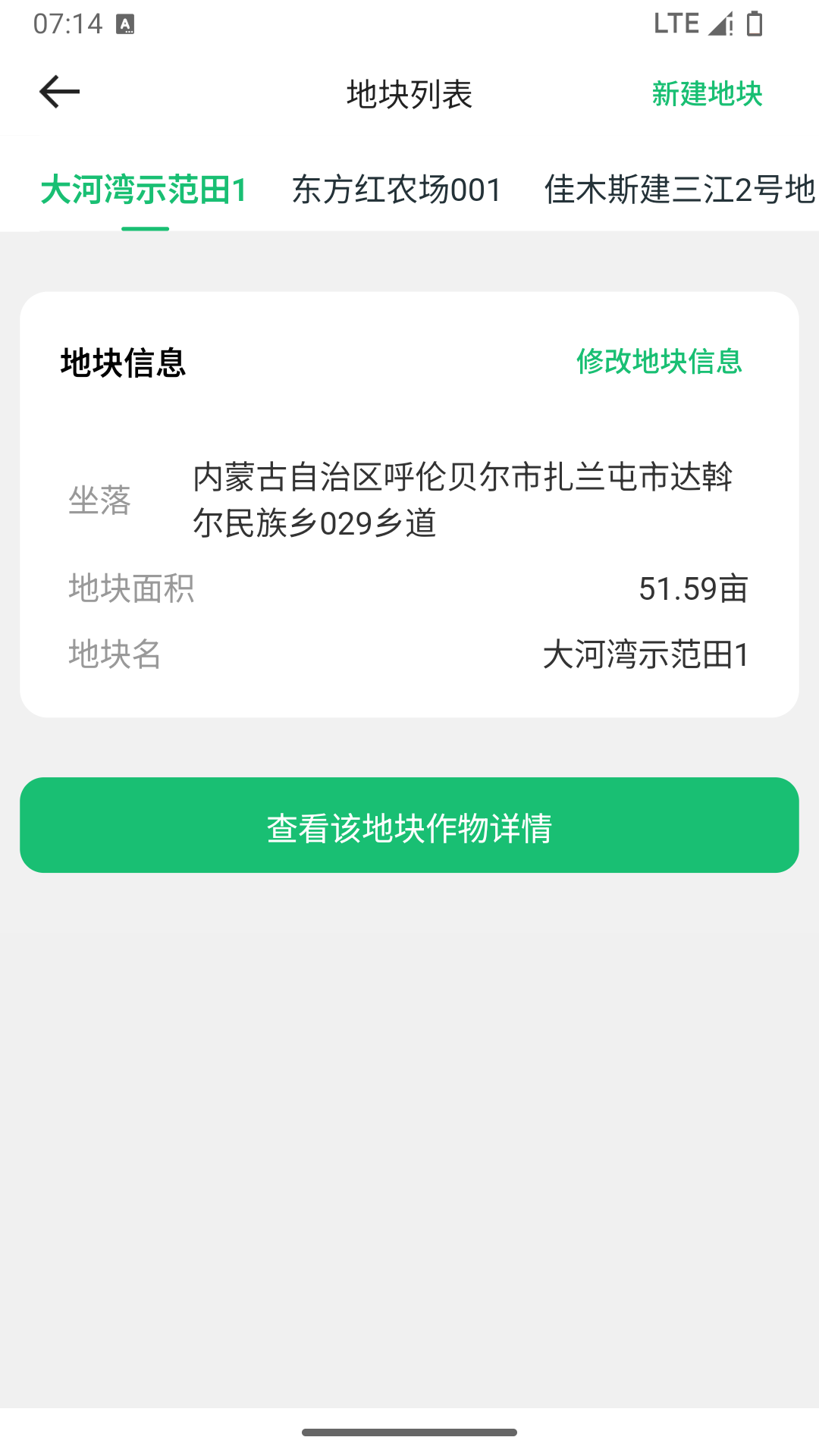Tap the 地块信息 card header
819x1456 pixels.
click(123, 363)
